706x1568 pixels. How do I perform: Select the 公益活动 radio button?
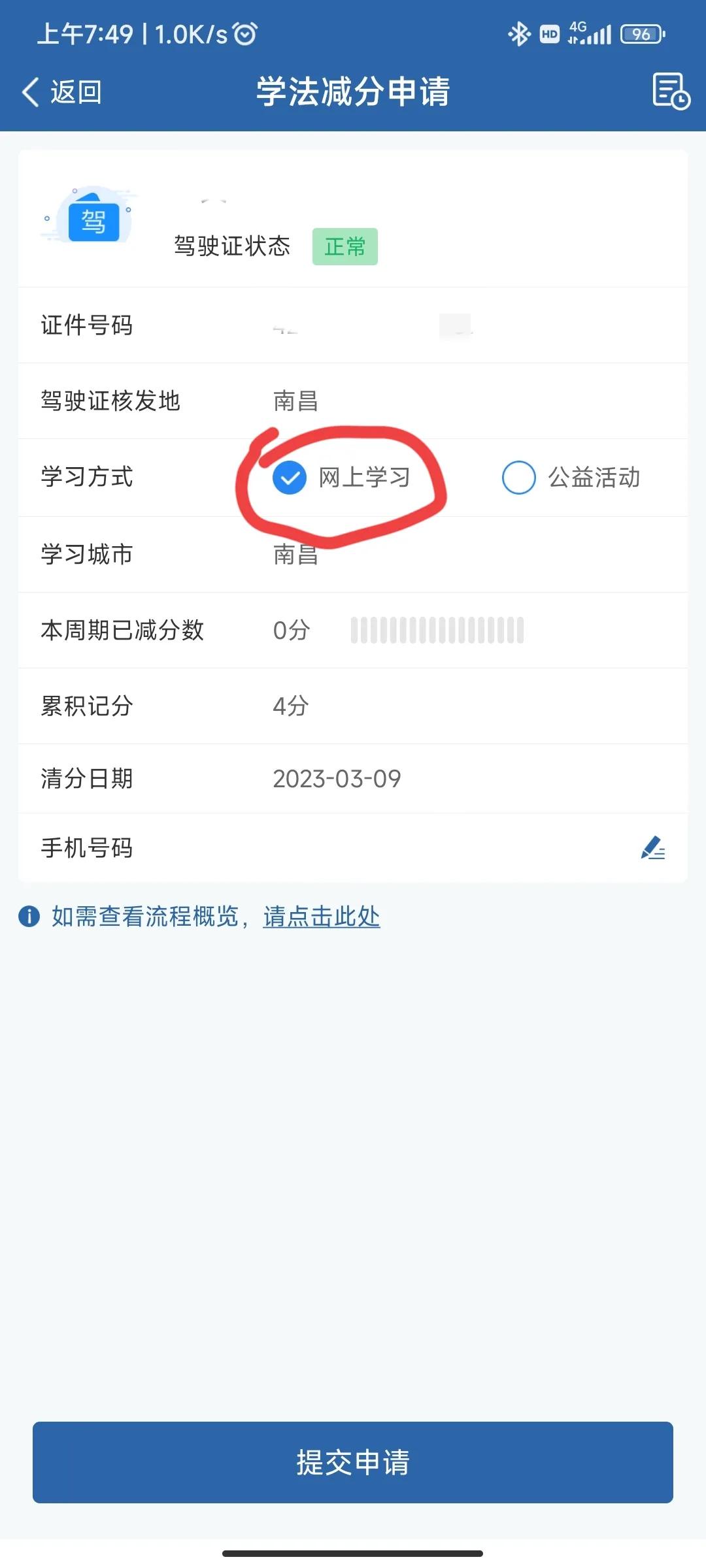pyautogui.click(x=518, y=478)
